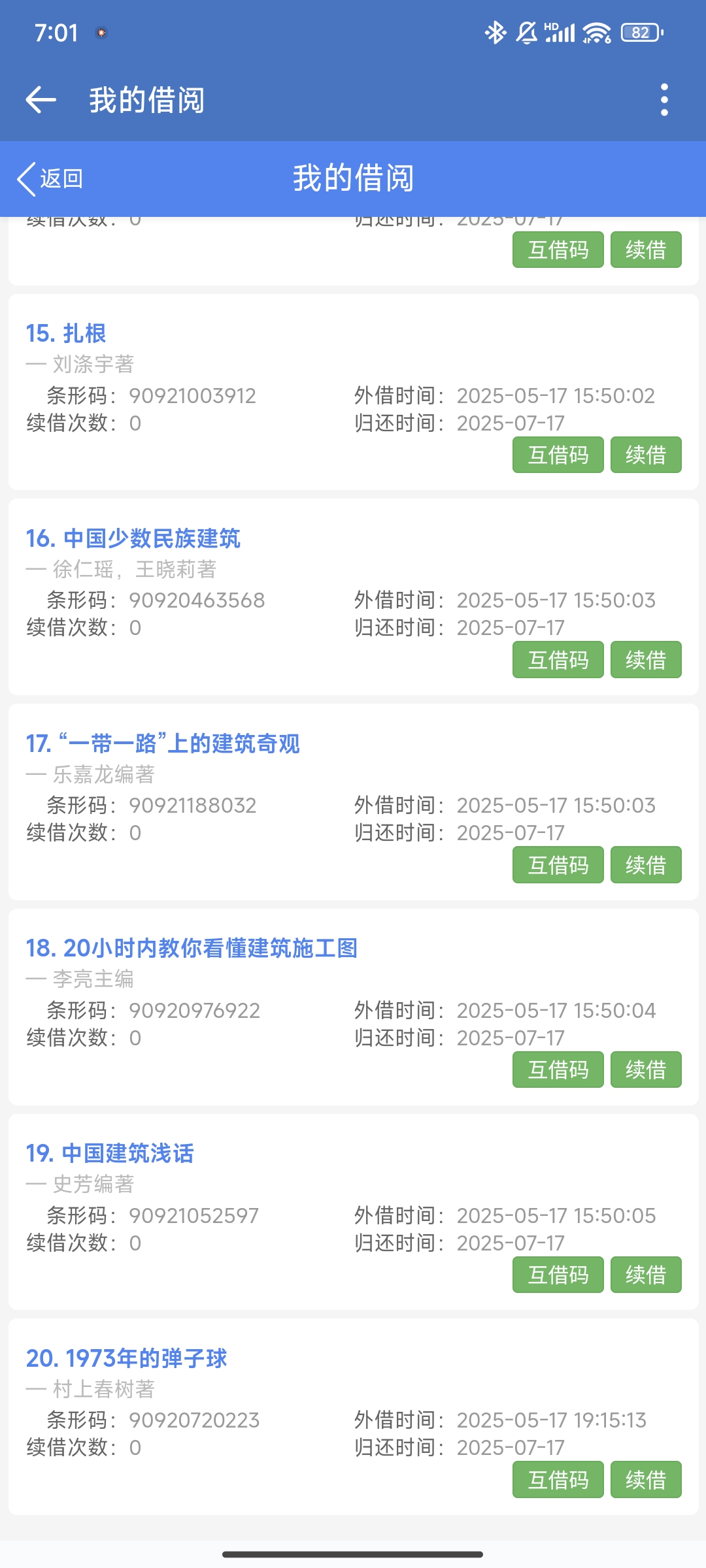The image size is (706, 1568).
Task: Select 续借 for 20小时内教你看懂建筑施工图
Action: coord(646,1070)
